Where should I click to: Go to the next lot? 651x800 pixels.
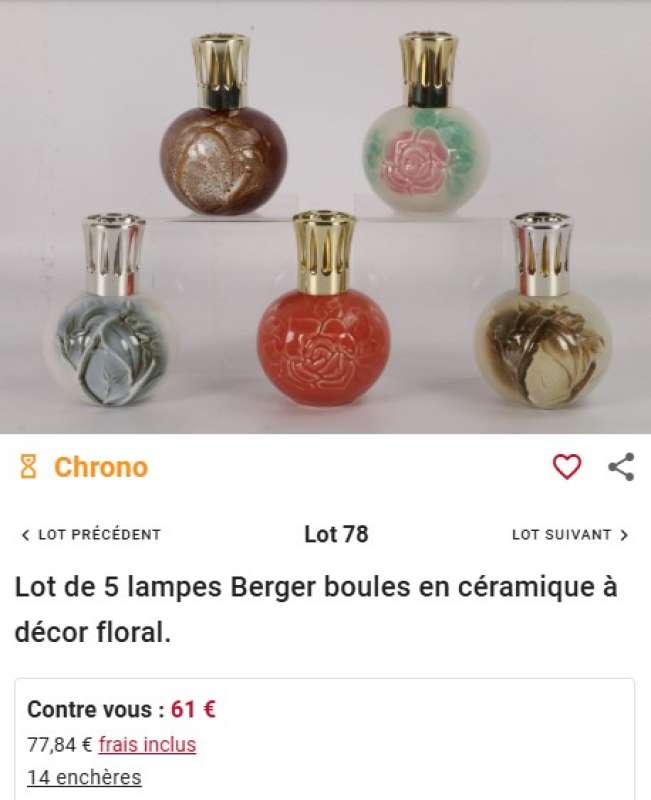(x=570, y=535)
